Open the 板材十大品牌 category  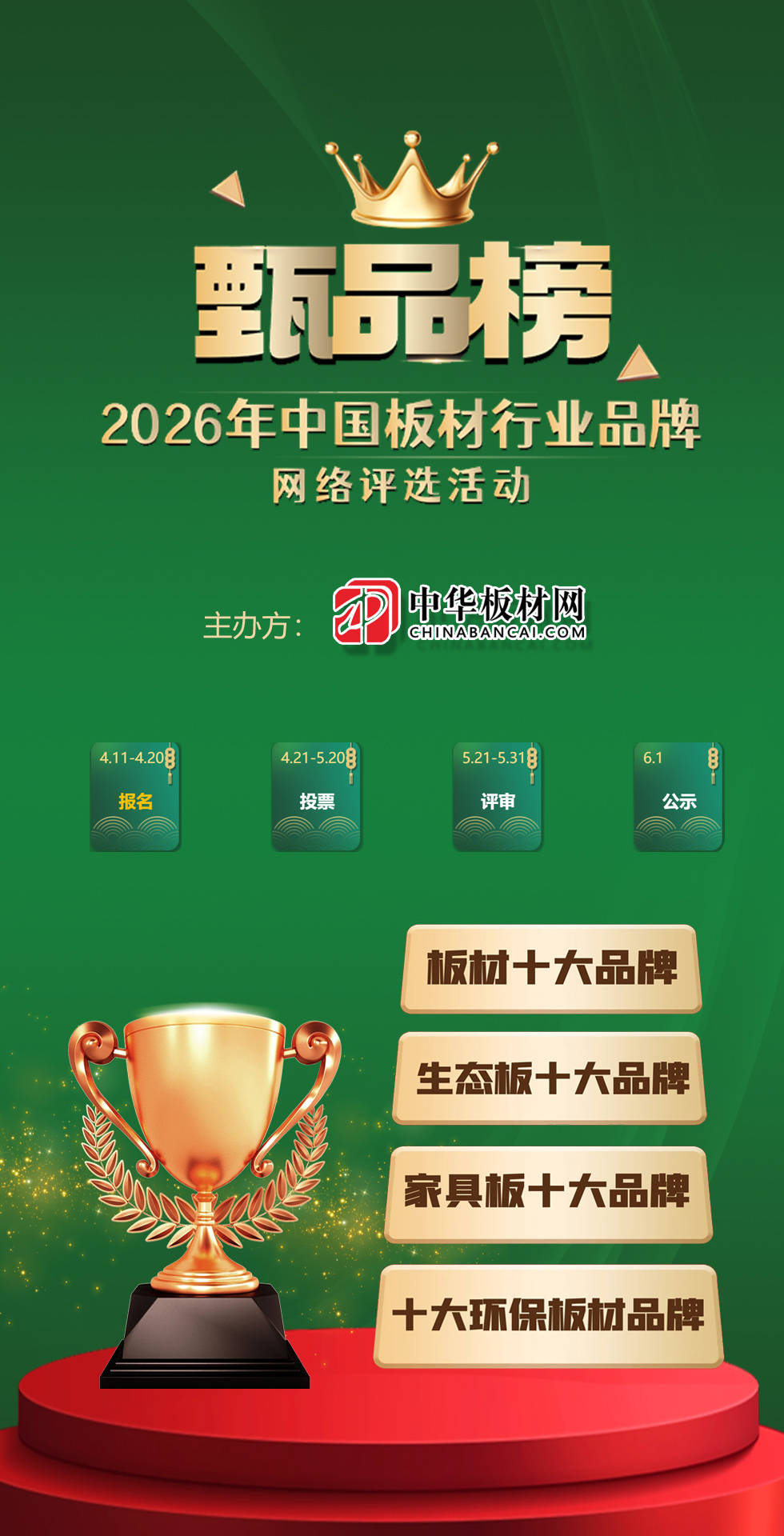[x=551, y=968]
